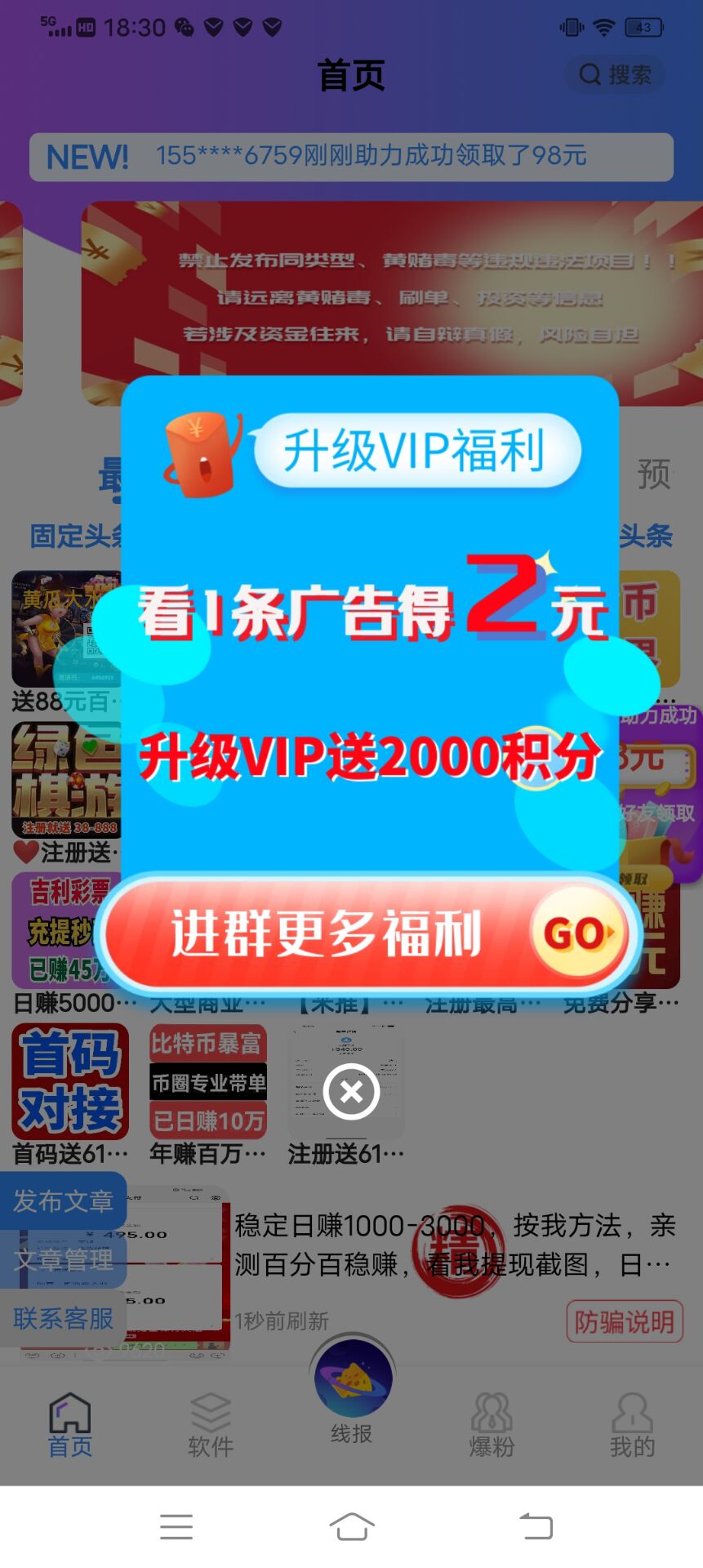Open the 首码对接 tile
This screenshot has width=703, height=1568.
[x=70, y=1082]
